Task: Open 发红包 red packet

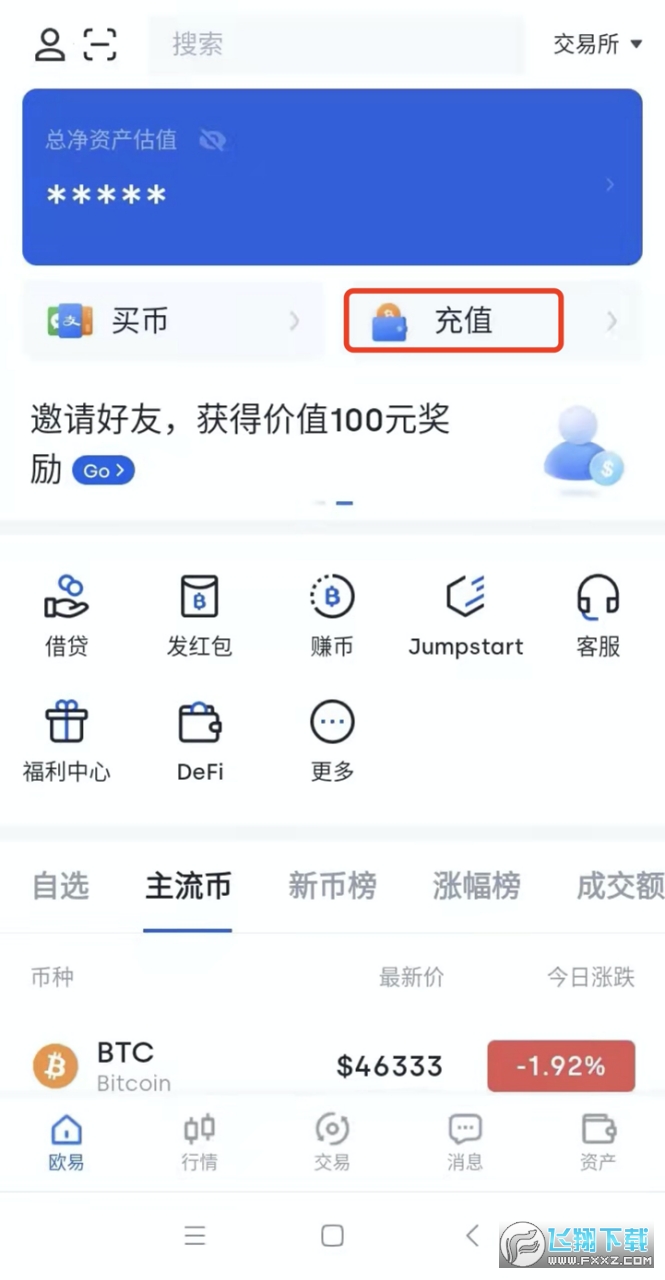Action: point(199,615)
